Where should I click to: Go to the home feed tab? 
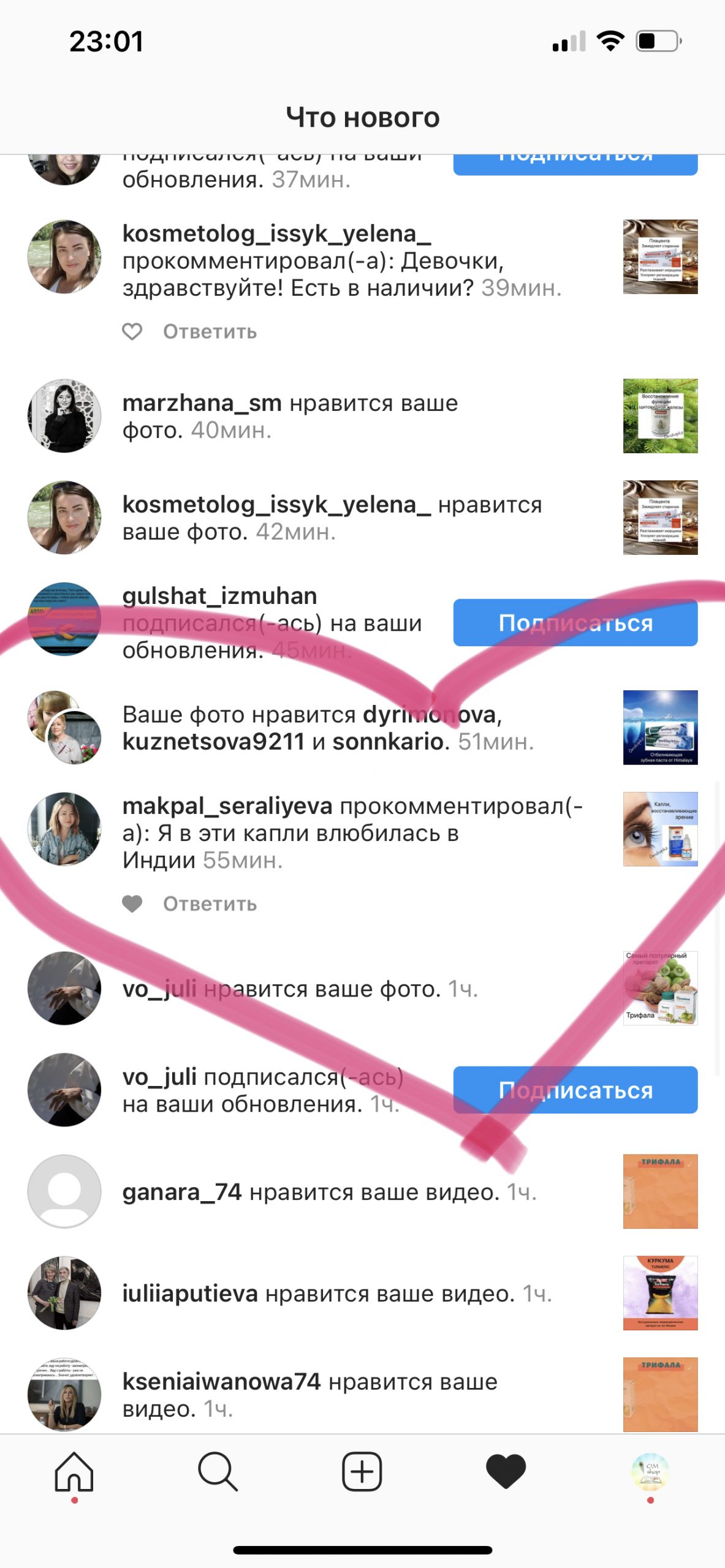[x=74, y=1471]
